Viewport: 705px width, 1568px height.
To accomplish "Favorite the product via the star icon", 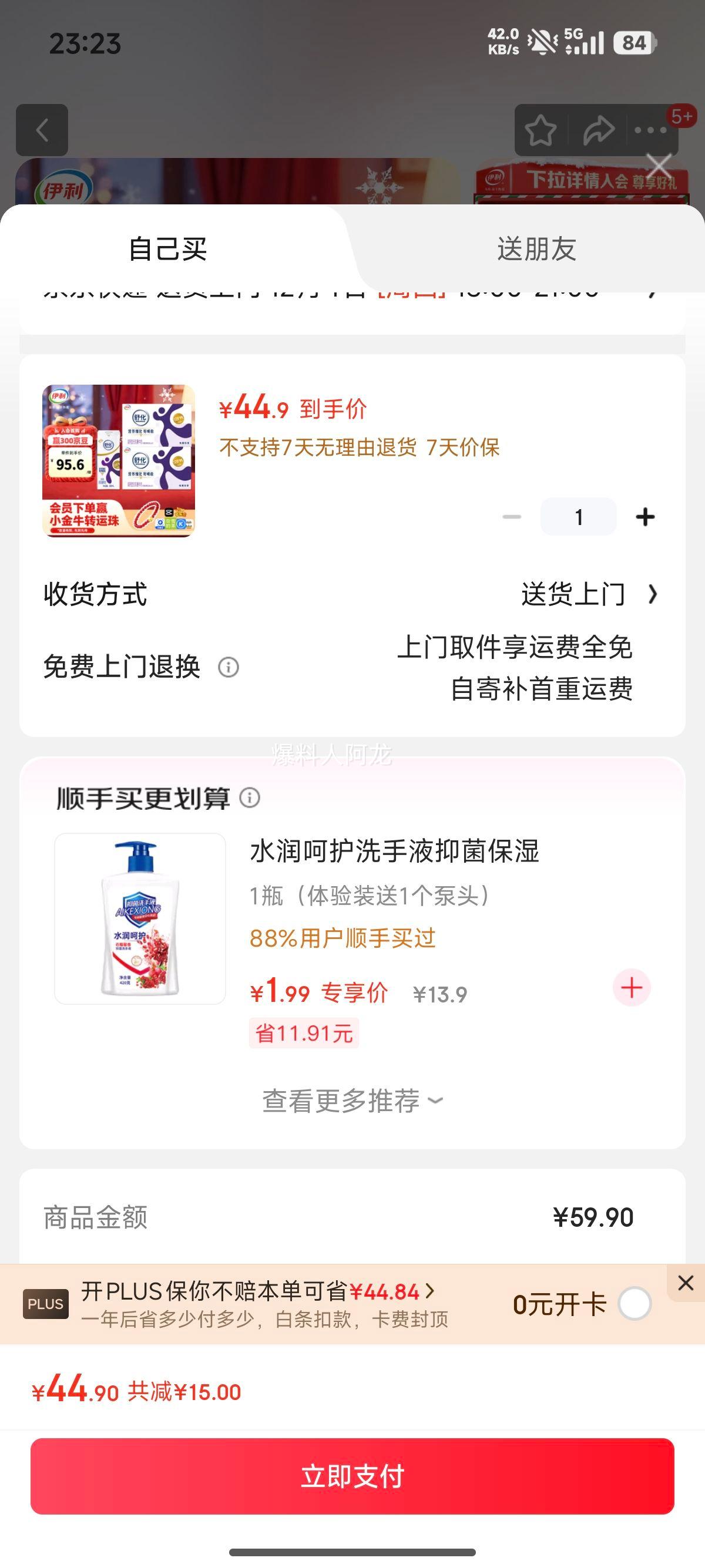I will pyautogui.click(x=541, y=130).
